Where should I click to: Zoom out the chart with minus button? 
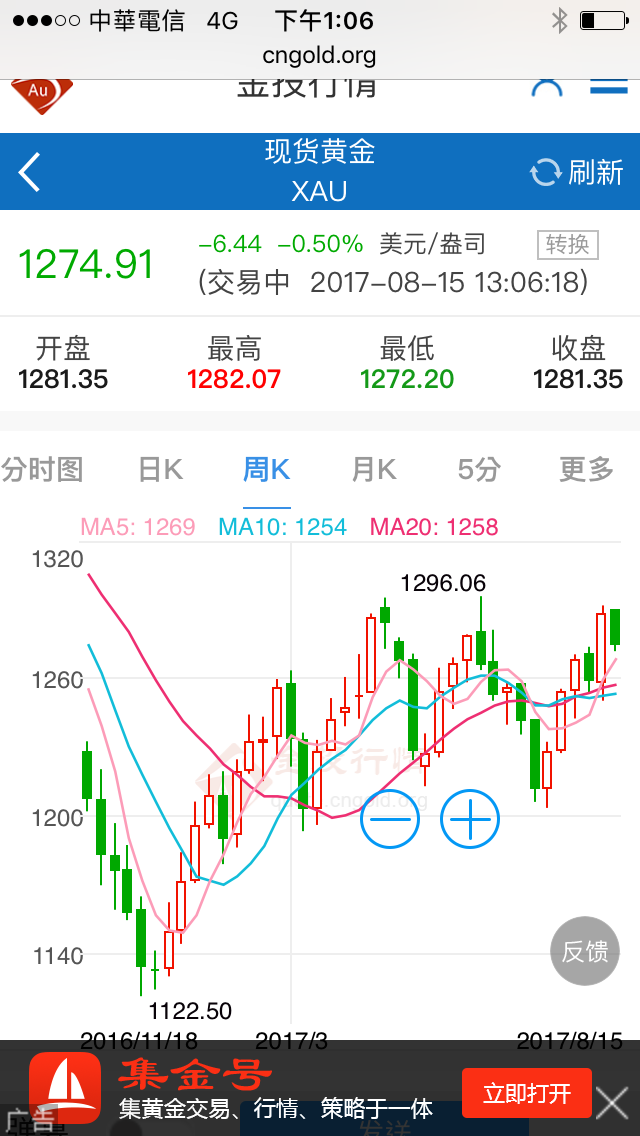[x=390, y=819]
